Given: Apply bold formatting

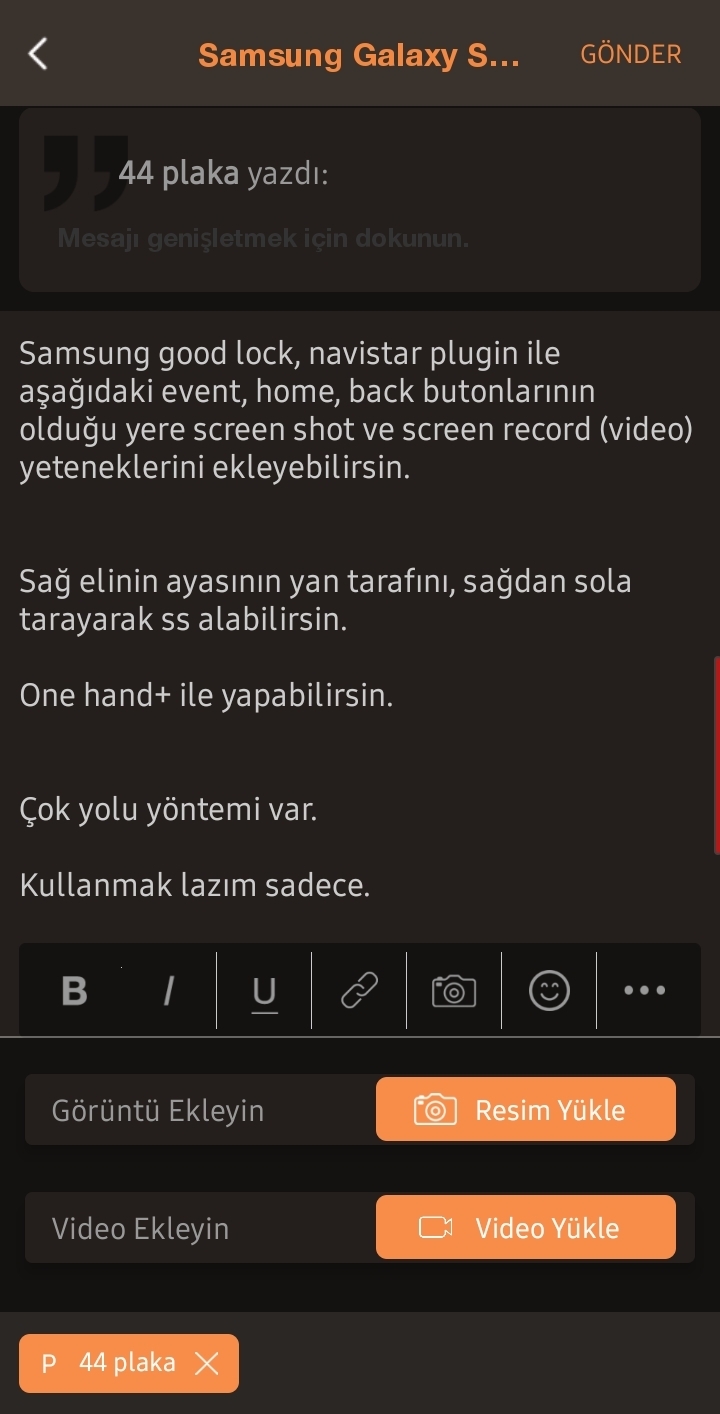Looking at the screenshot, I should coord(74,991).
